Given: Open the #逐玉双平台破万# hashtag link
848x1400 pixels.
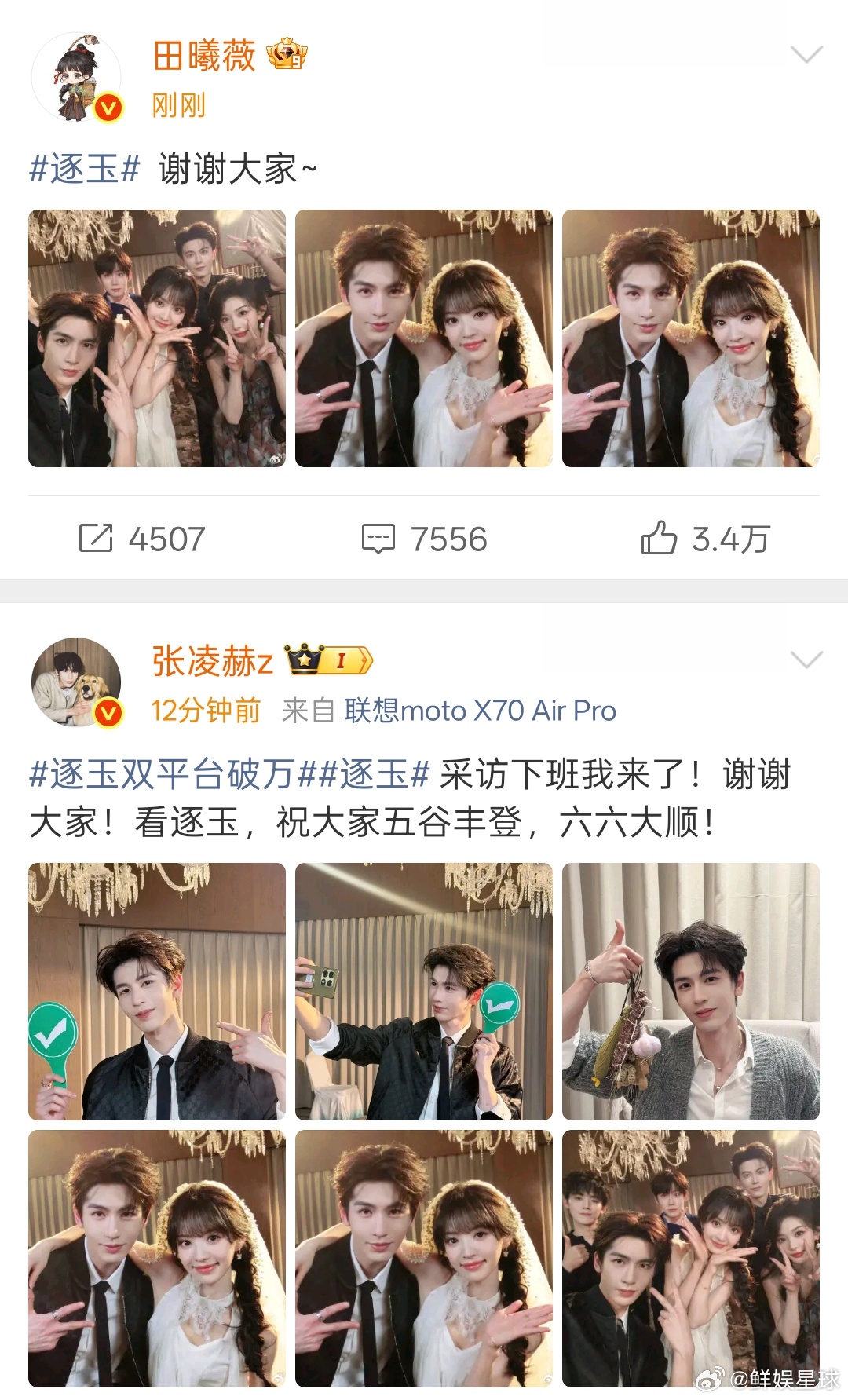Looking at the screenshot, I should 170,776.
